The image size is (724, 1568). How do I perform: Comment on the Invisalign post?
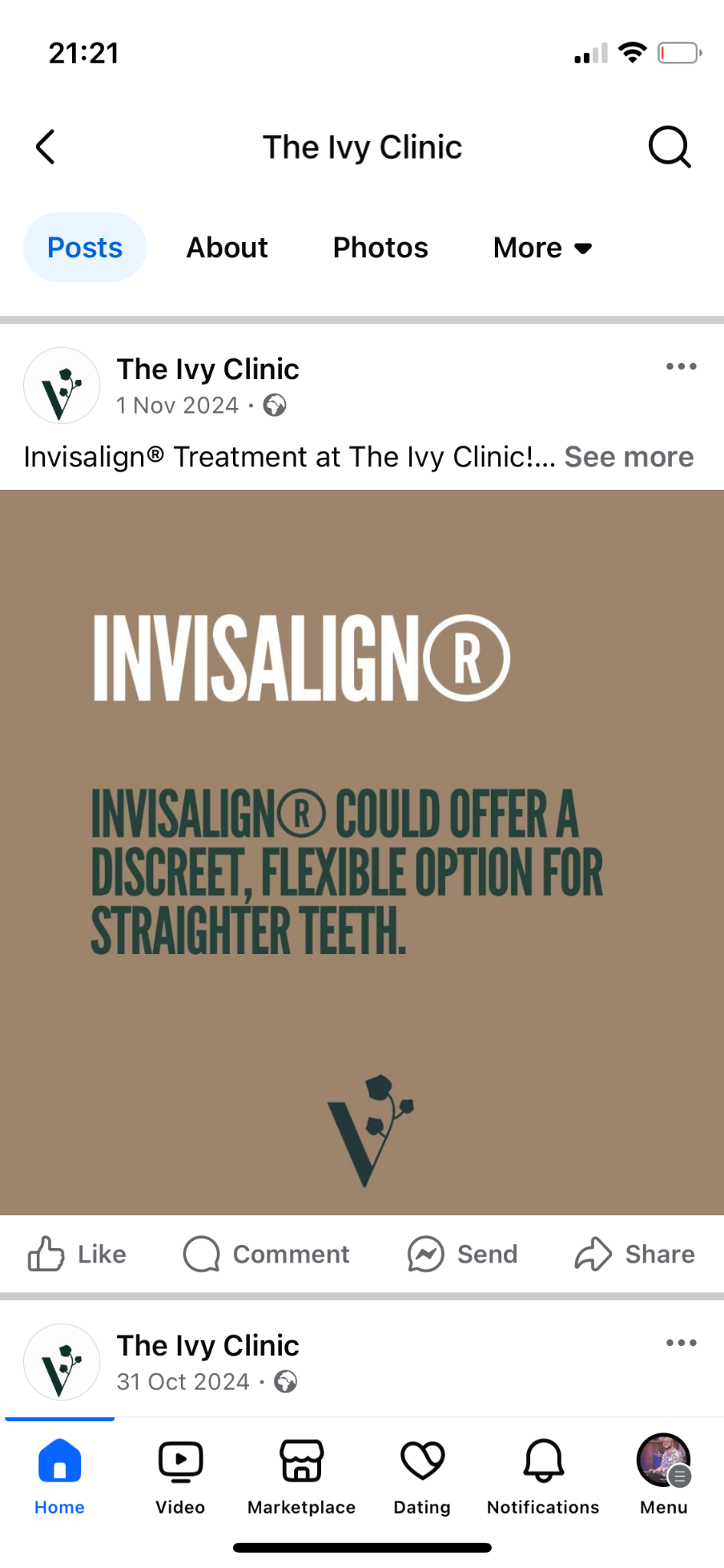tap(266, 1254)
